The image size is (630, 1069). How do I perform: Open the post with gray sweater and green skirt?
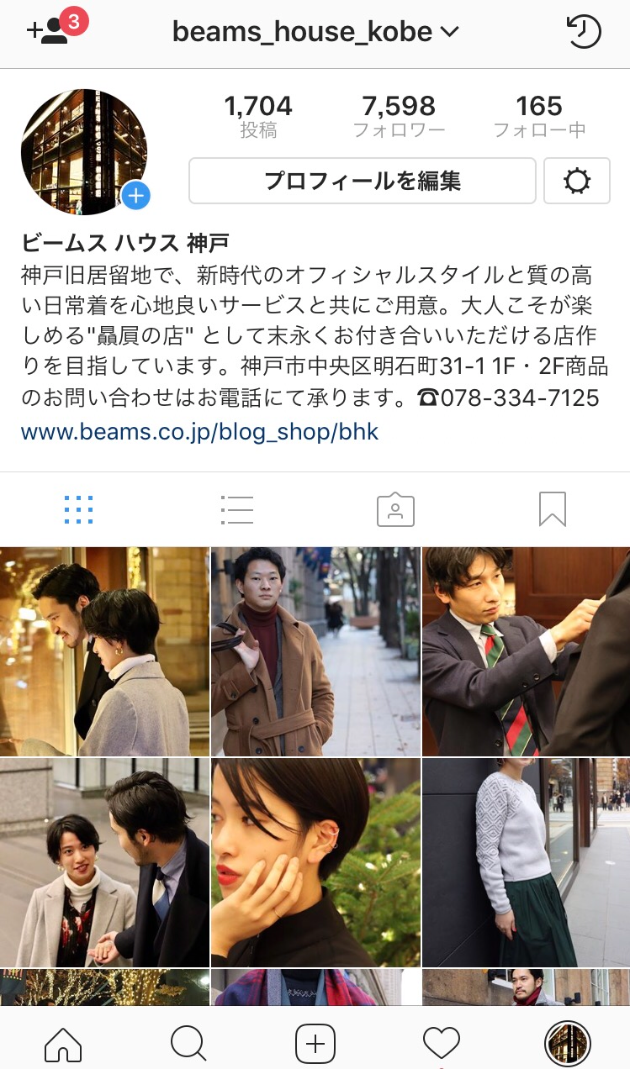(526, 862)
